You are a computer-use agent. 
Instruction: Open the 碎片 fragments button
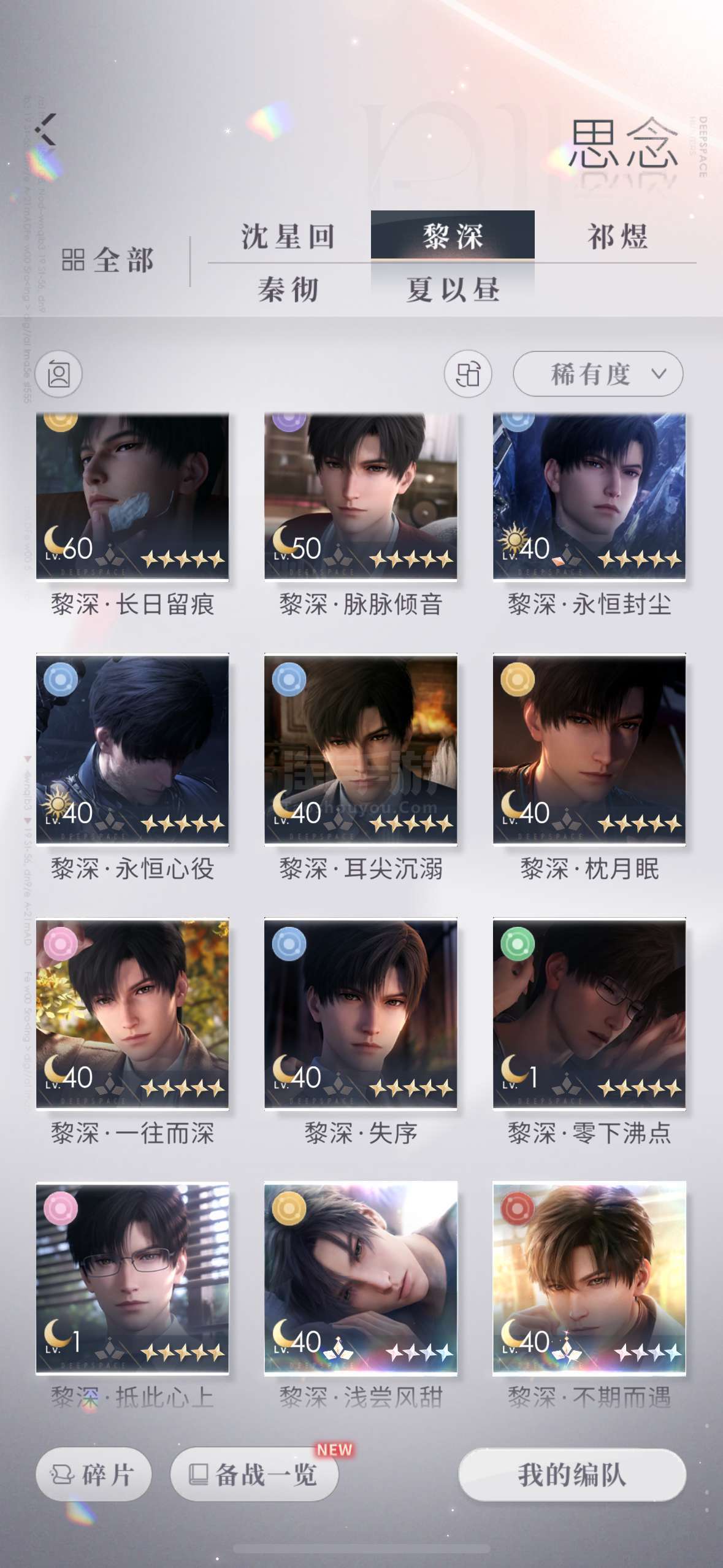pyautogui.click(x=93, y=1474)
